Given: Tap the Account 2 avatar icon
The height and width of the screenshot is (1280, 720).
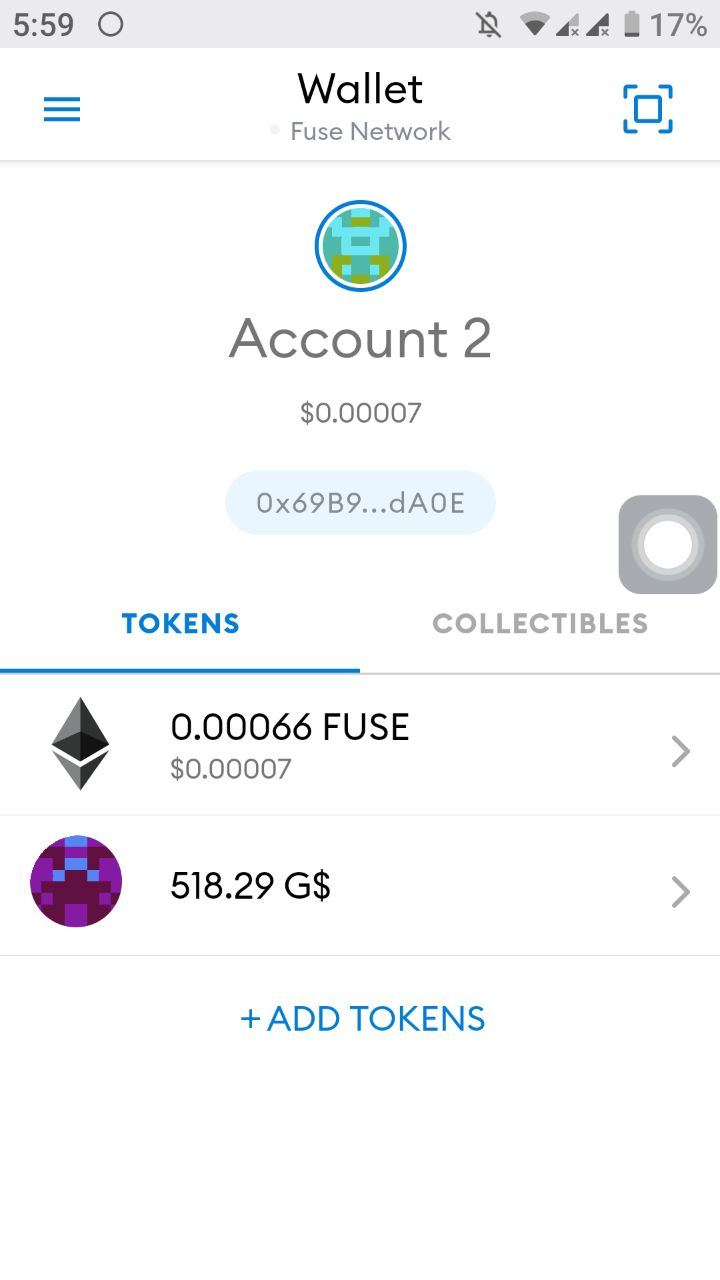Looking at the screenshot, I should tap(360, 246).
